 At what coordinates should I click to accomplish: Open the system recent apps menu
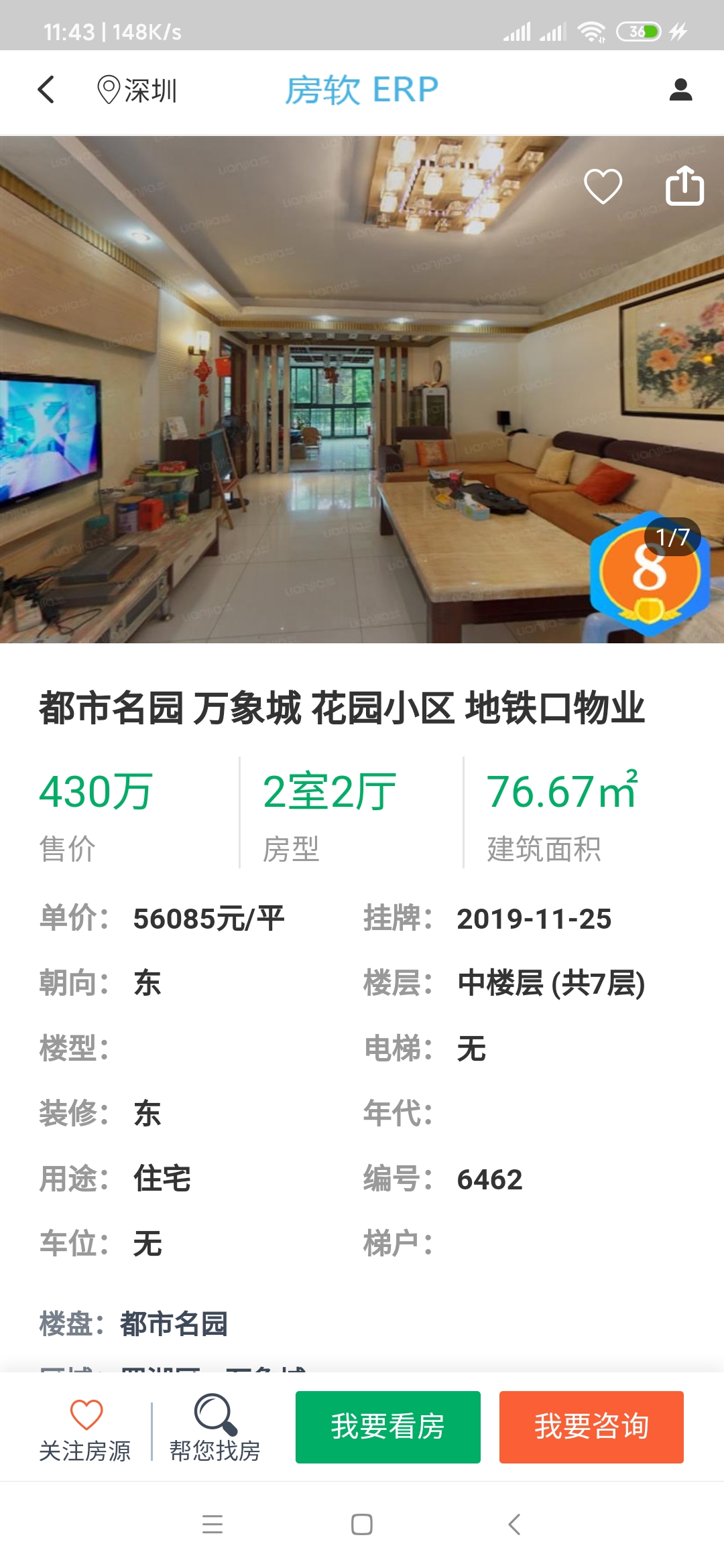[x=213, y=1524]
